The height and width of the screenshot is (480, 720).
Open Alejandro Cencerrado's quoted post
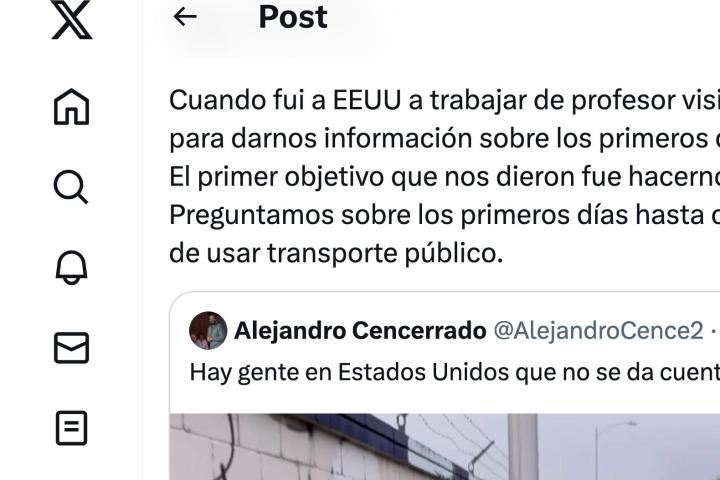[x=450, y=373]
